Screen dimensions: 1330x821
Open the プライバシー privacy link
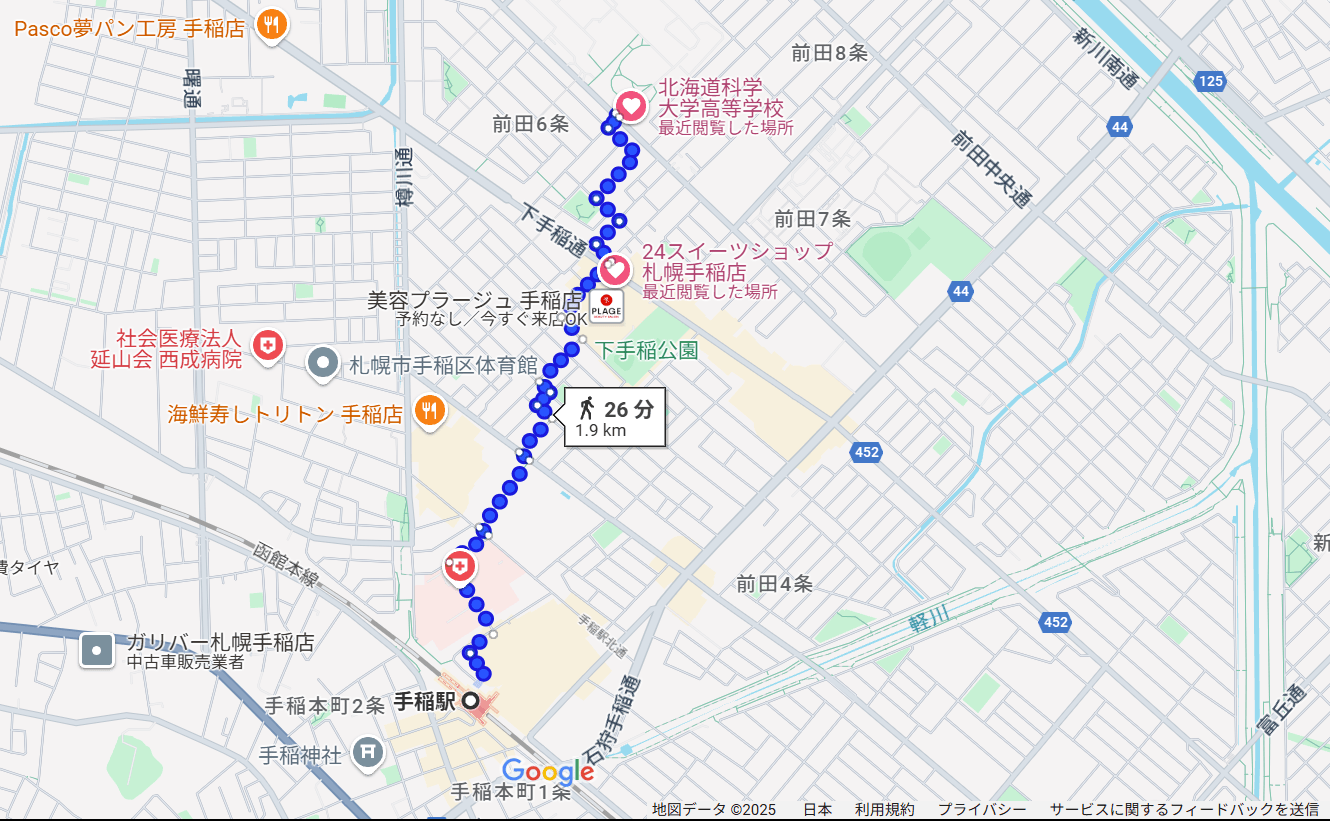tap(981, 809)
